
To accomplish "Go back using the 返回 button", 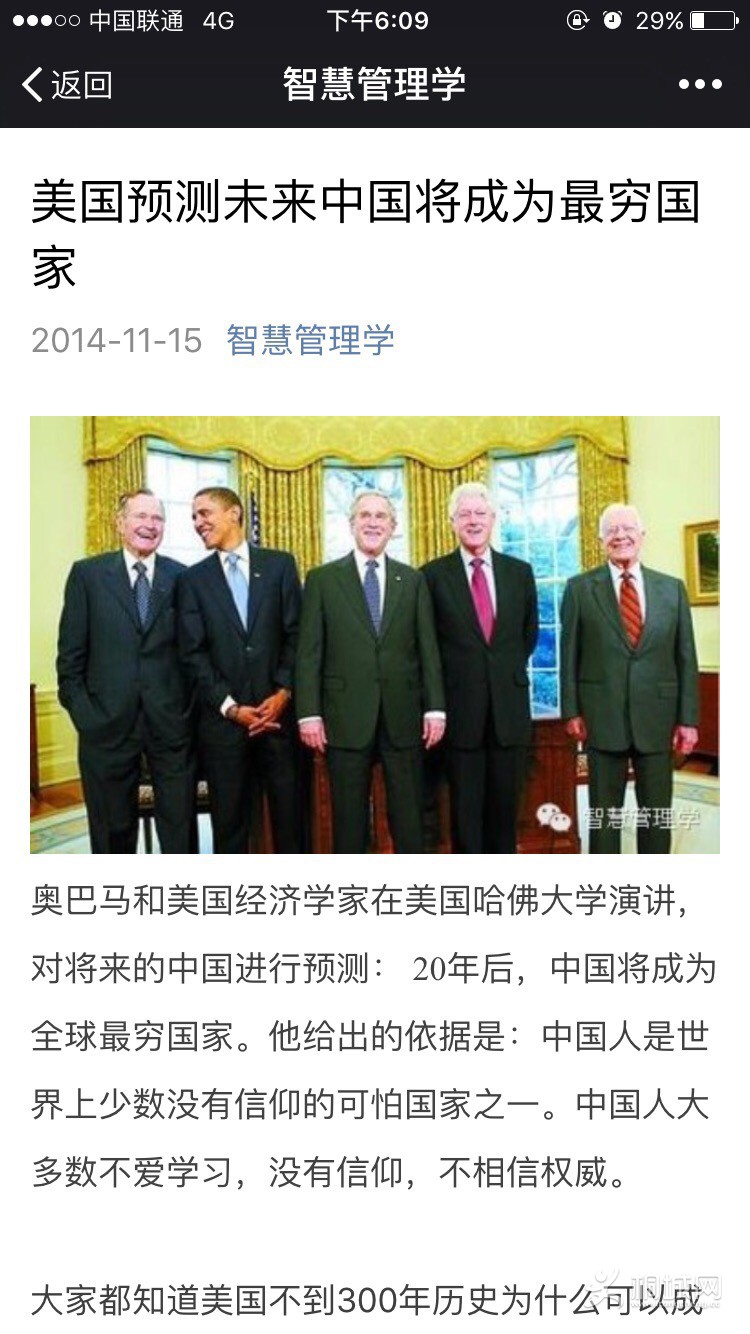I will [x=66, y=85].
